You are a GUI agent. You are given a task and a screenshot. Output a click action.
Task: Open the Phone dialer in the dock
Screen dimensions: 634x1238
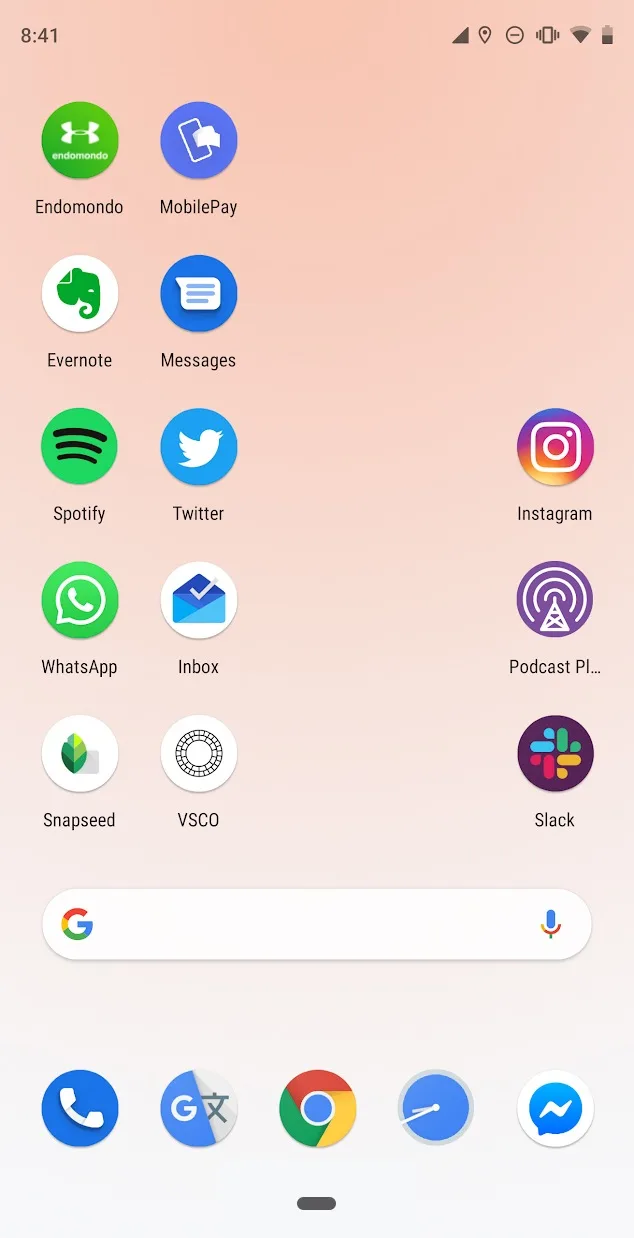coord(80,1108)
